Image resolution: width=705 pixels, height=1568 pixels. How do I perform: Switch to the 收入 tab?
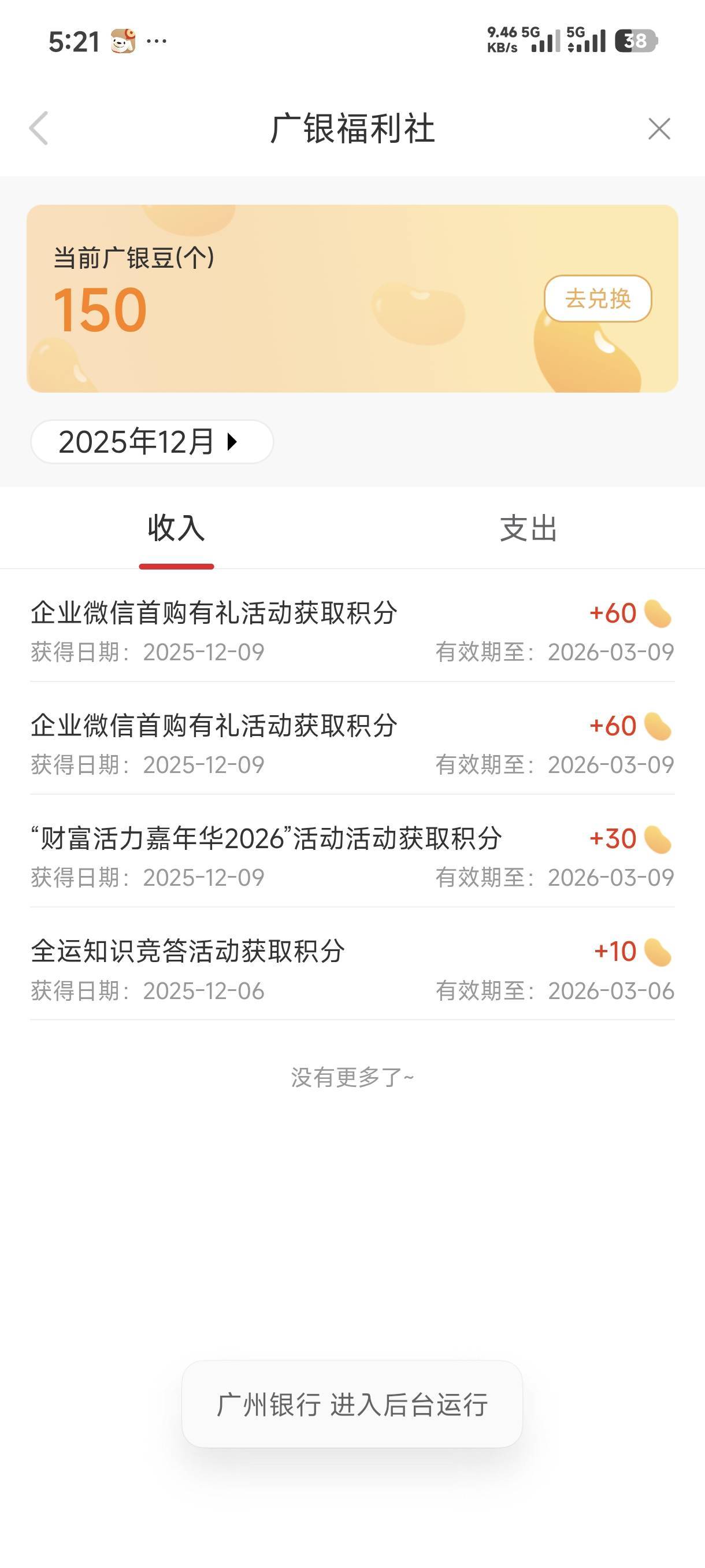pos(176,528)
